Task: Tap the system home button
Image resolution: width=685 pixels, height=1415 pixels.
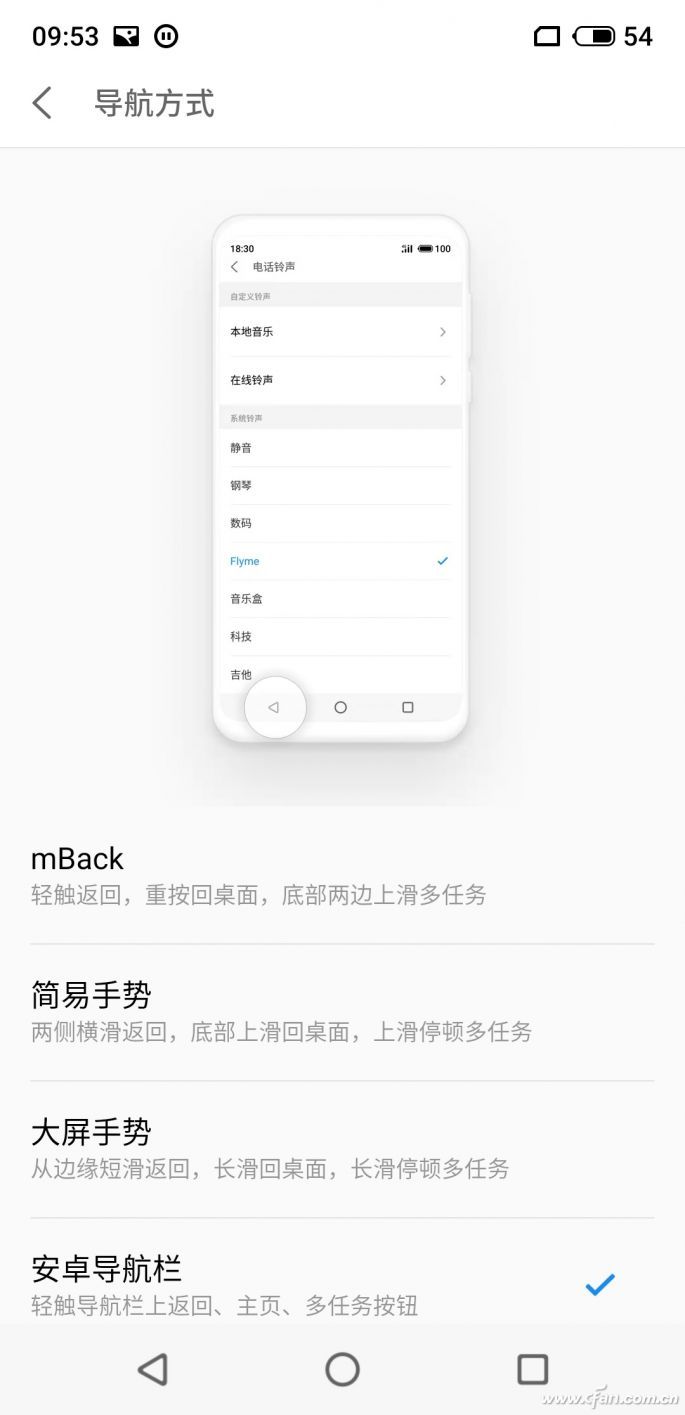Action: [x=342, y=1369]
